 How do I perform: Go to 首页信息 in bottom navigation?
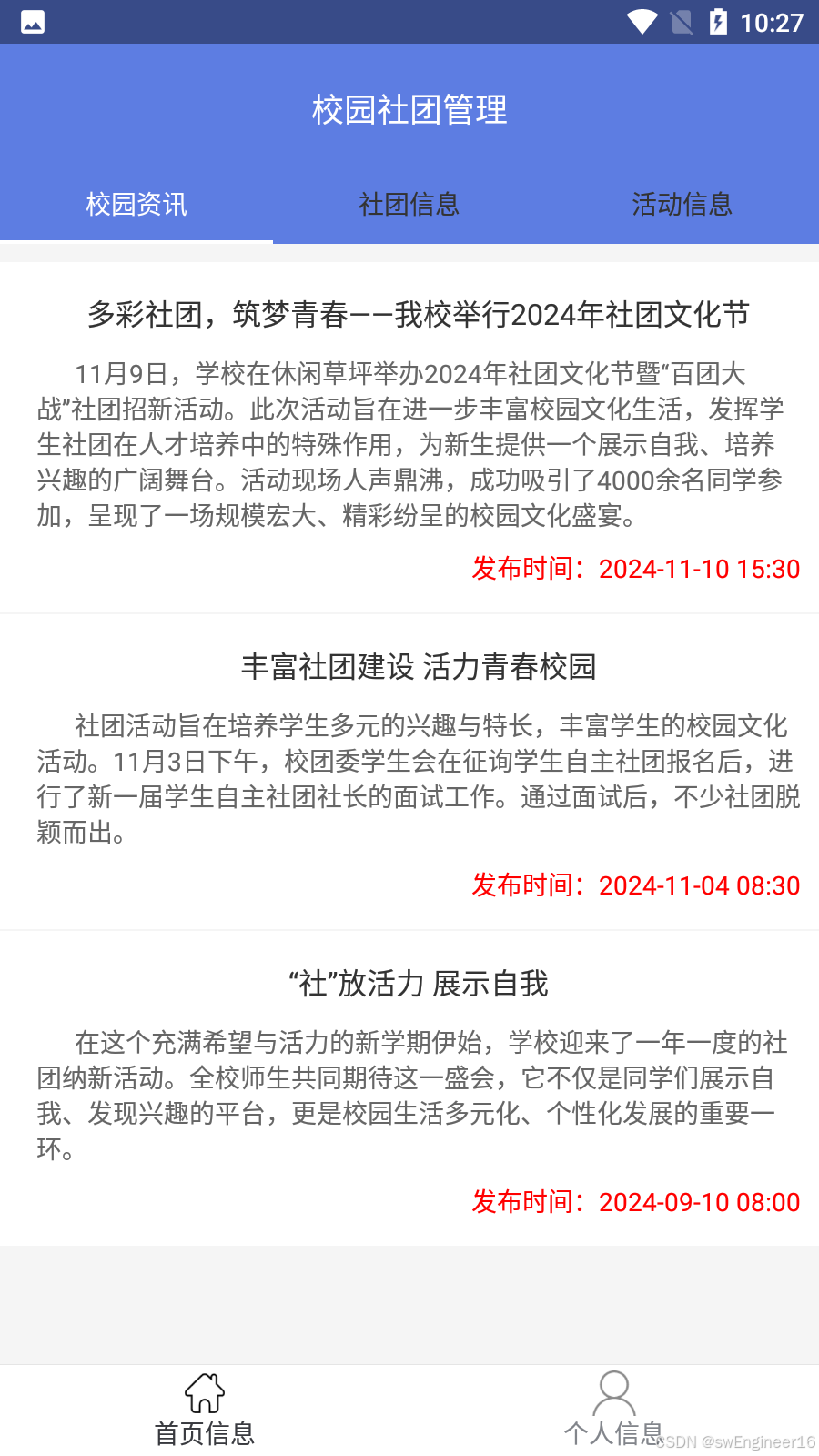pos(205,1410)
